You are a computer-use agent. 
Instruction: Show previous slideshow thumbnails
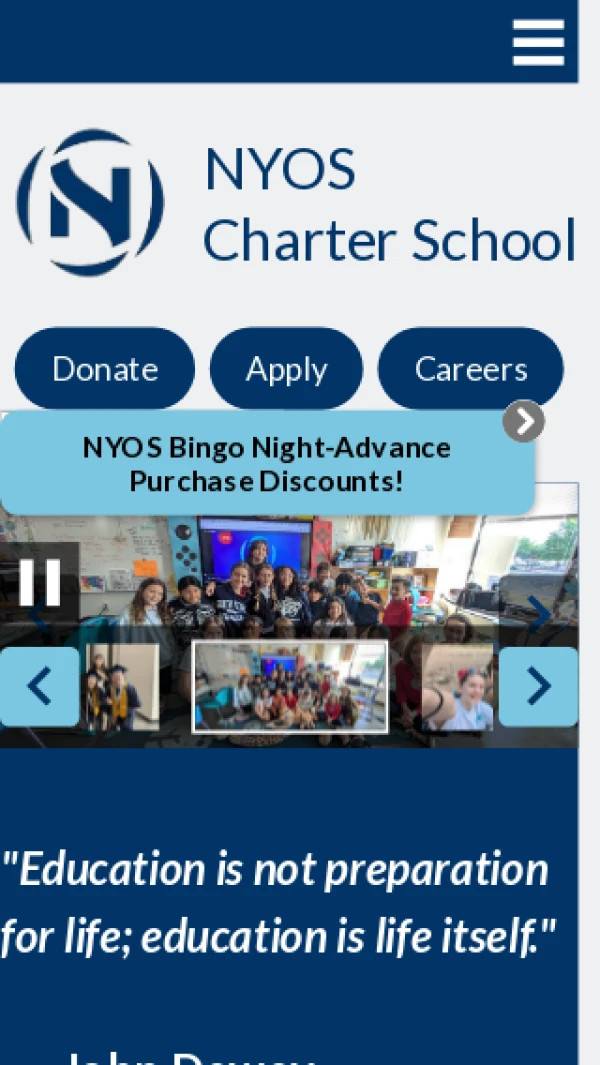39,686
